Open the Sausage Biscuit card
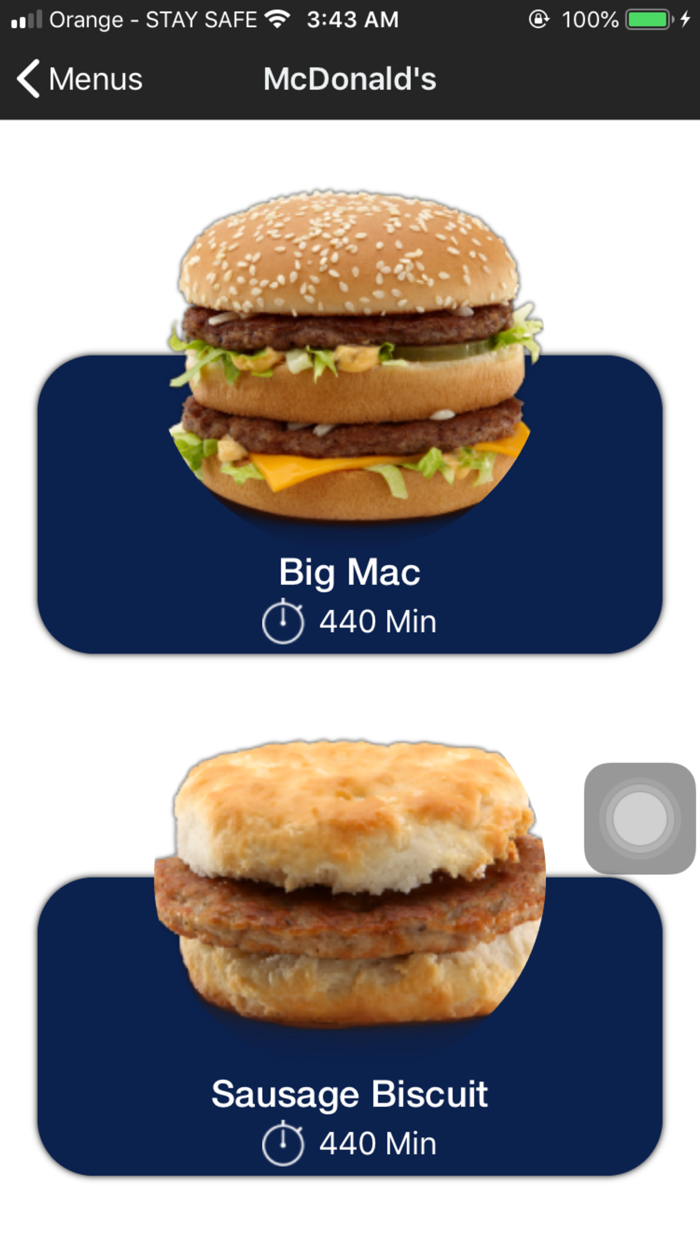700x1244 pixels. click(x=350, y=1026)
